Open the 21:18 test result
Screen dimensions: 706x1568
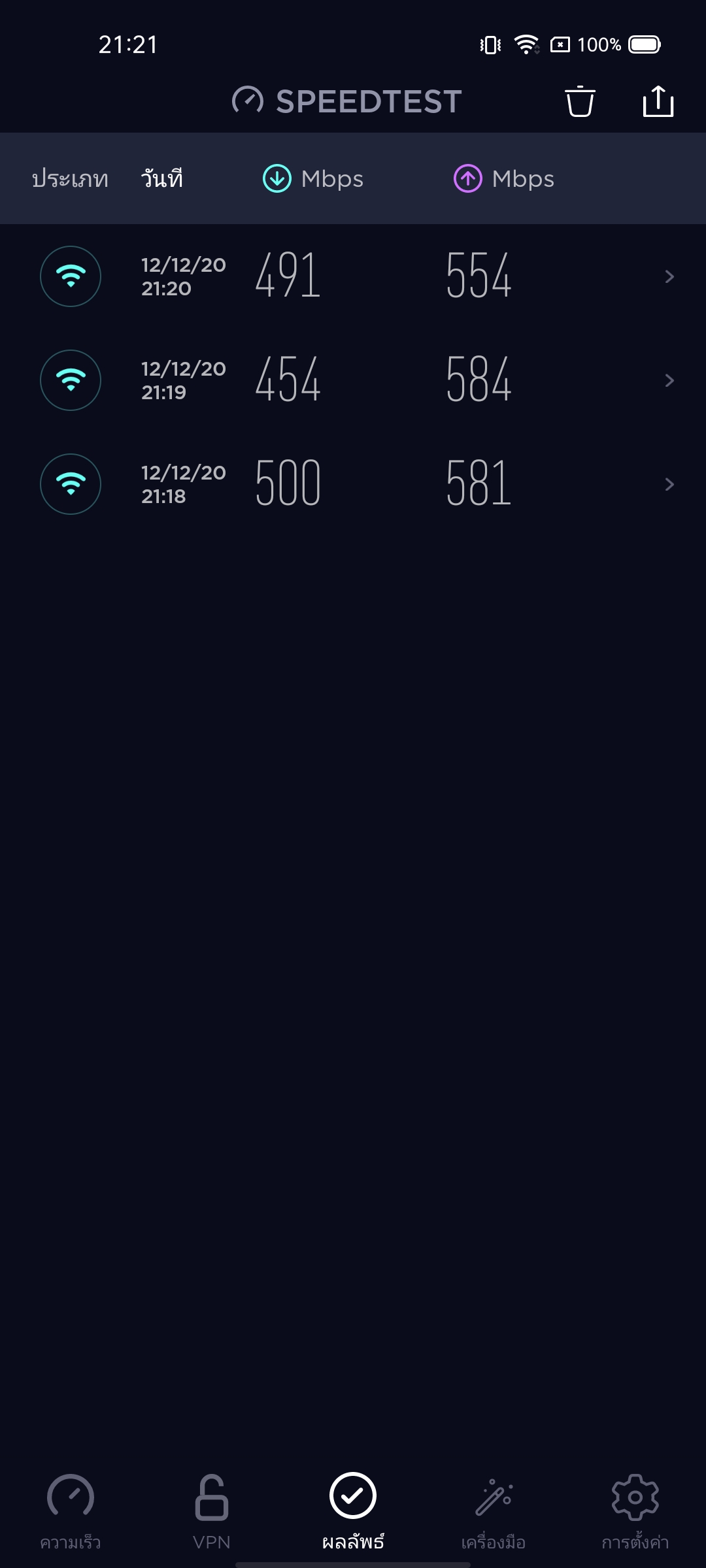[353, 484]
